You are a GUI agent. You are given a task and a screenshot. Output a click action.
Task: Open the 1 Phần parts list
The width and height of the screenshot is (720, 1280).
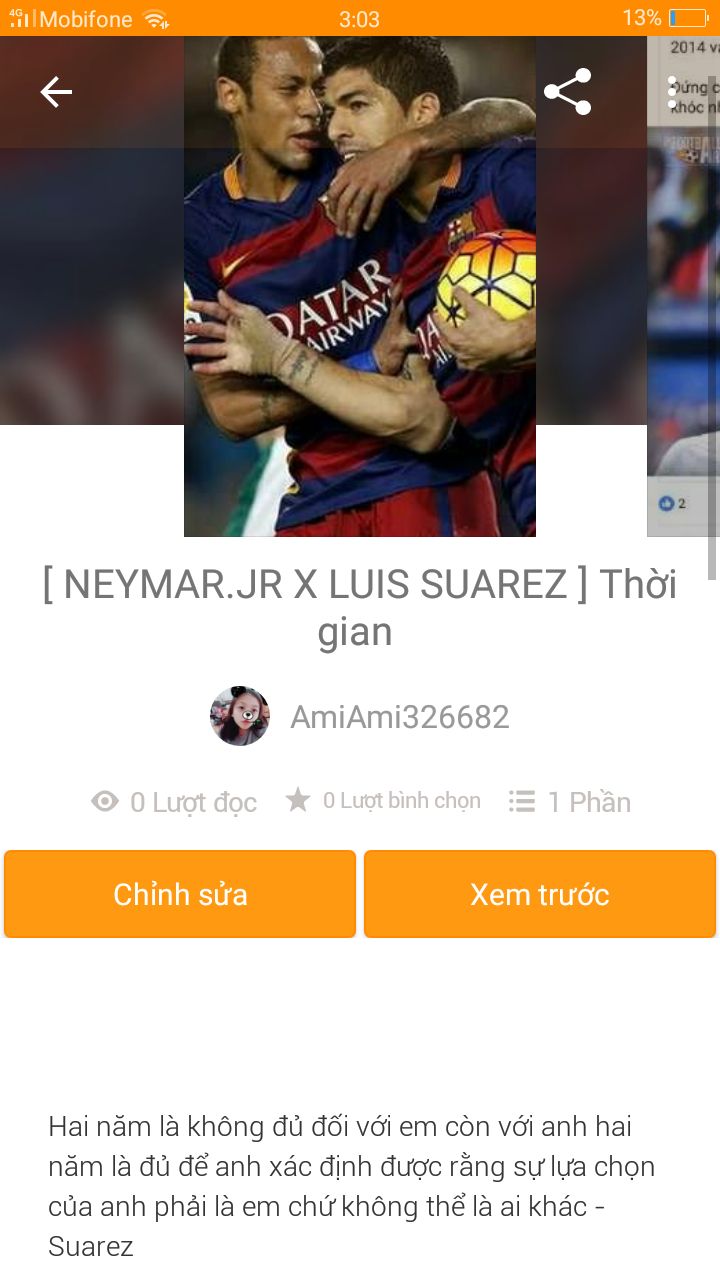[x=570, y=802]
